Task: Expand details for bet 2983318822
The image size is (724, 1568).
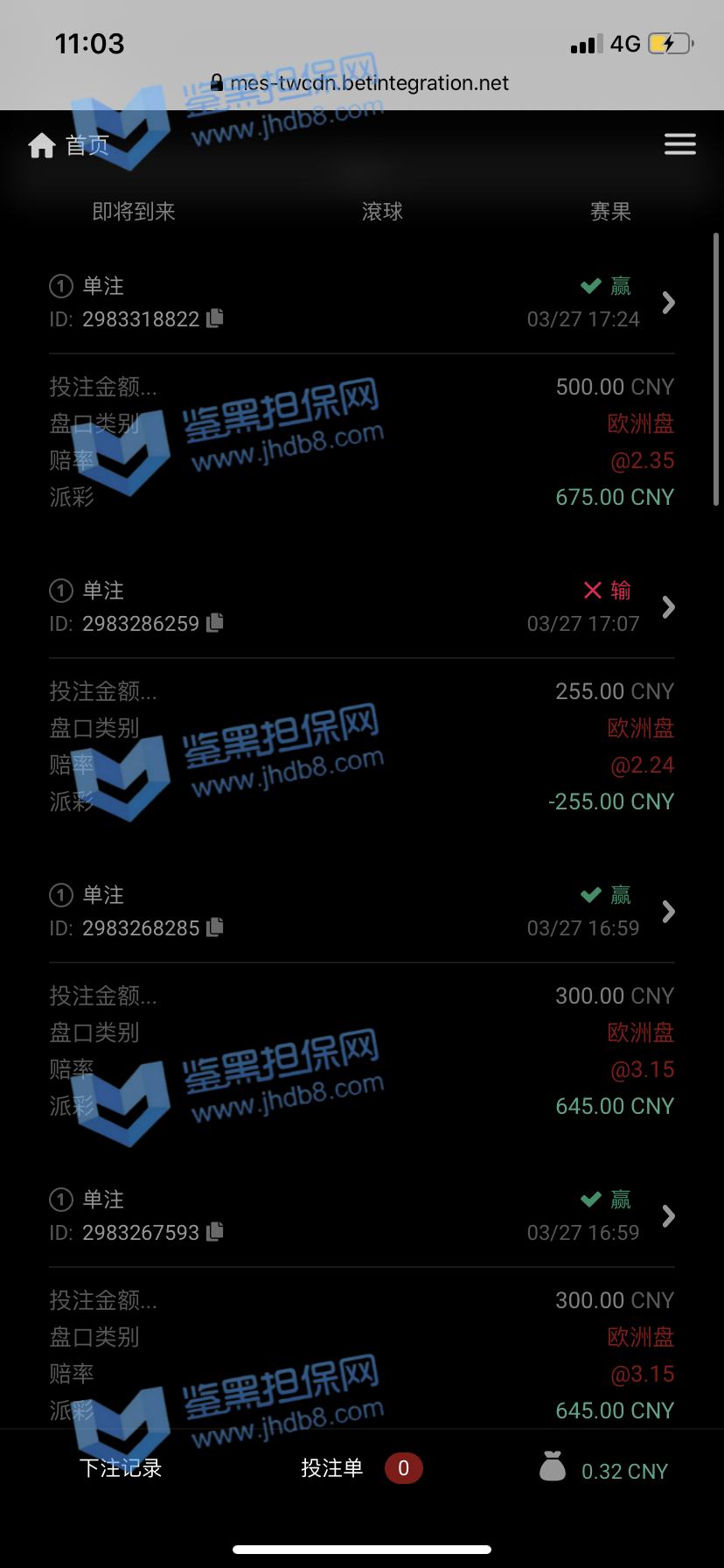Action: (669, 303)
